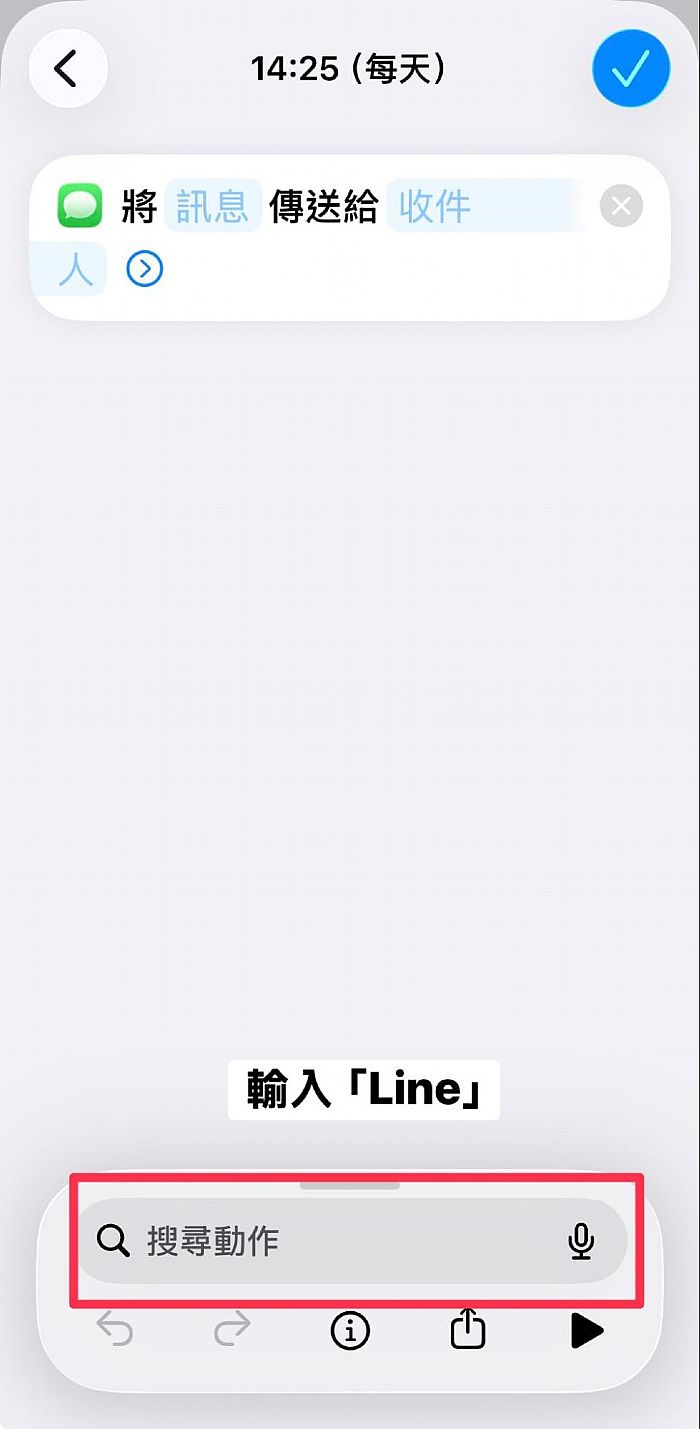Confirm with the blue checkmark button
Viewport: 700px width, 1429px height.
click(630, 68)
